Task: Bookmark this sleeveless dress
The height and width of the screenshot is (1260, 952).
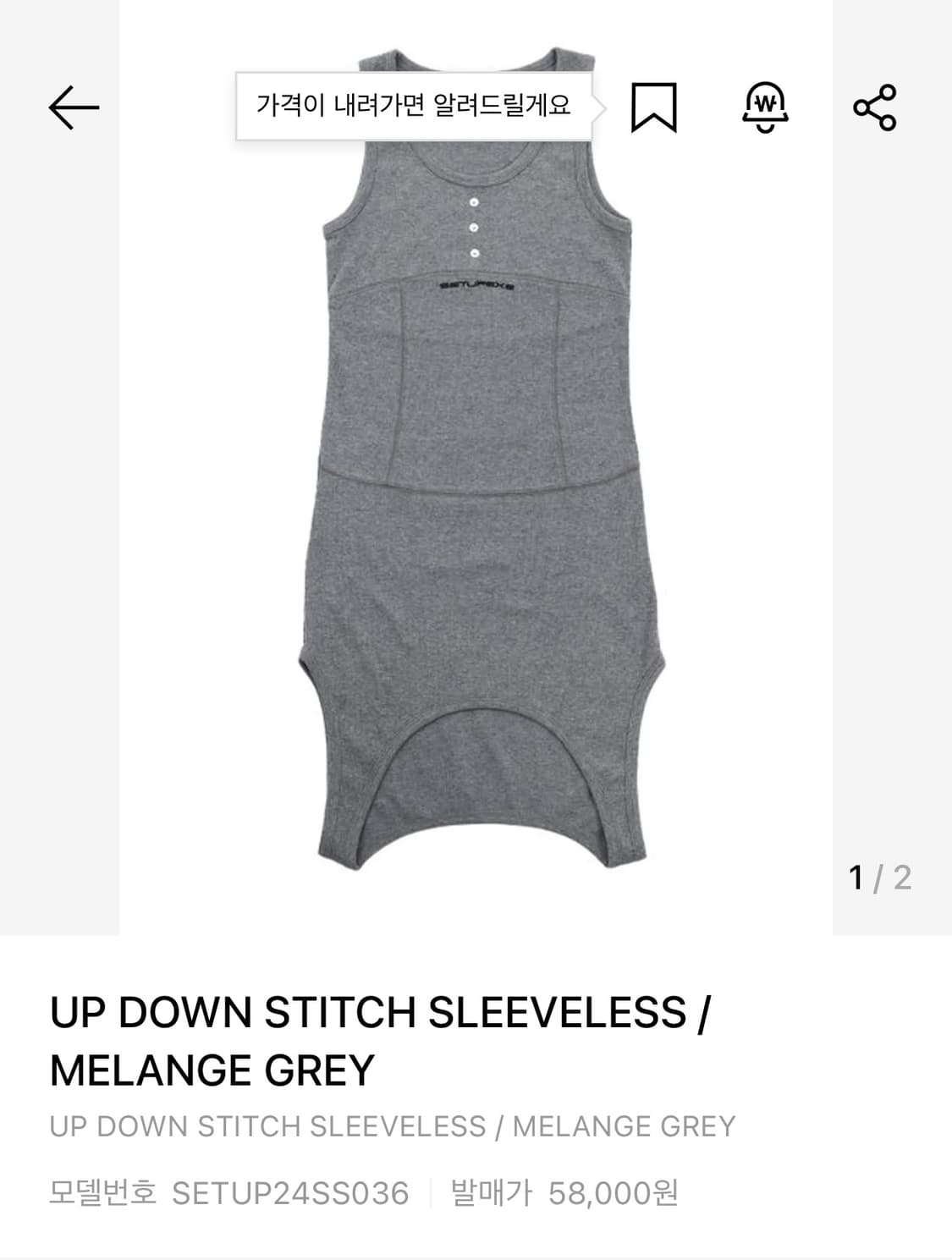Action: [x=653, y=107]
